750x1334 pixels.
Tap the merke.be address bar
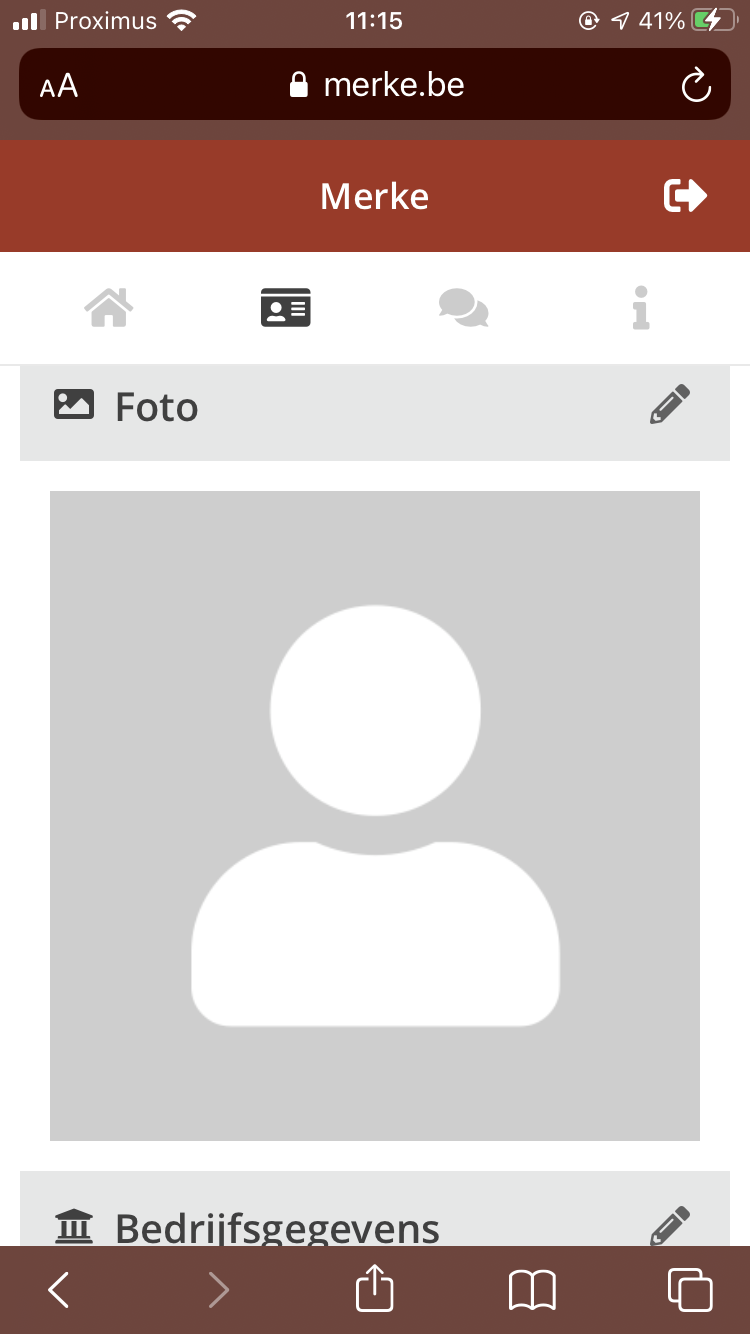coord(375,84)
